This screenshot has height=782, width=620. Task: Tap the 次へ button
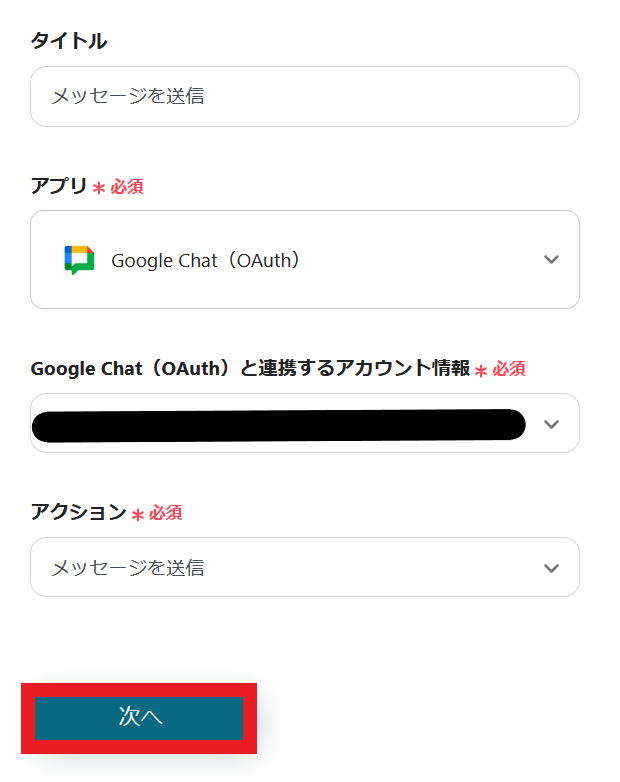(x=140, y=718)
